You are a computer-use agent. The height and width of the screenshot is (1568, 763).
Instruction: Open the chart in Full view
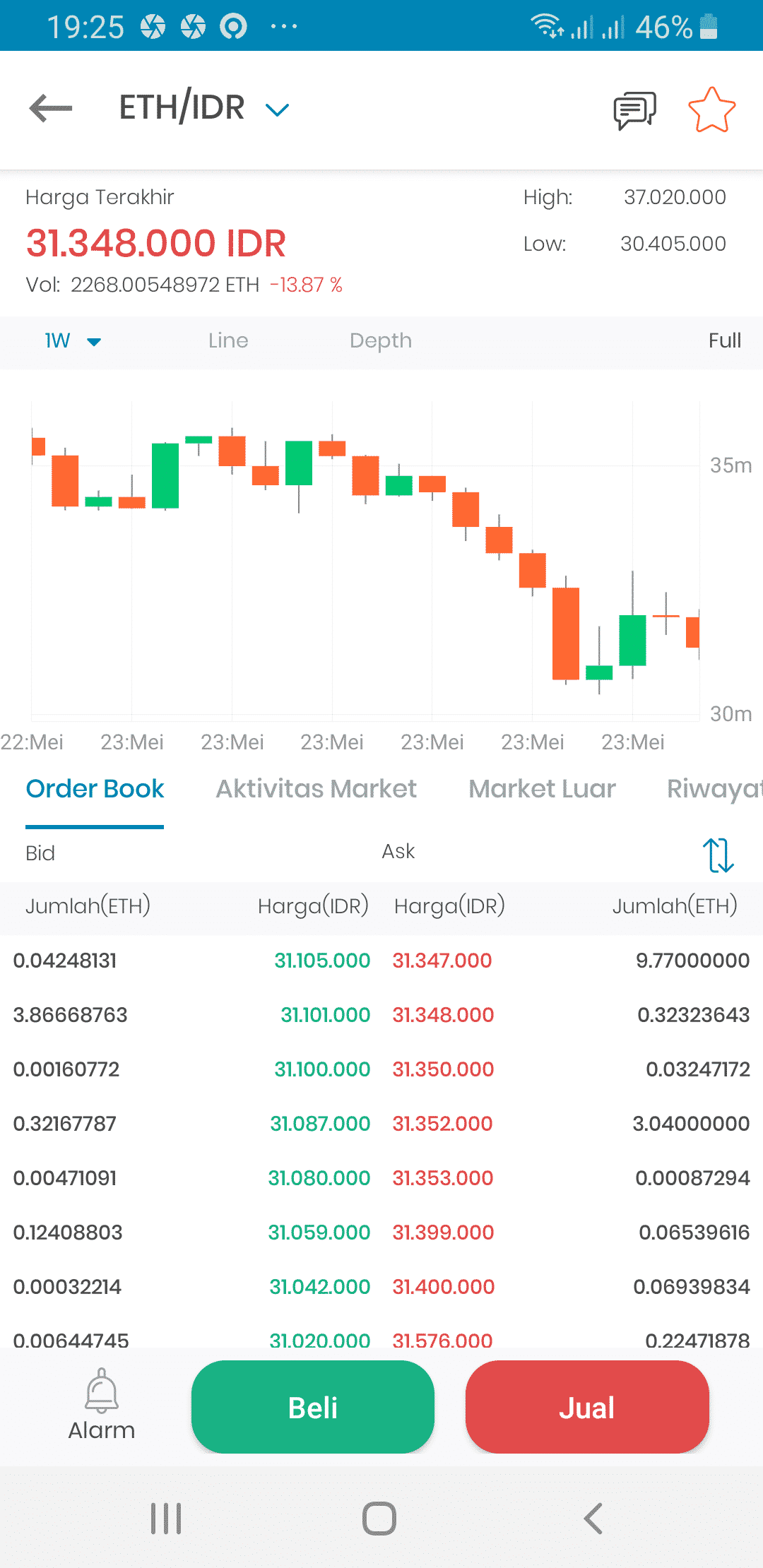724,340
